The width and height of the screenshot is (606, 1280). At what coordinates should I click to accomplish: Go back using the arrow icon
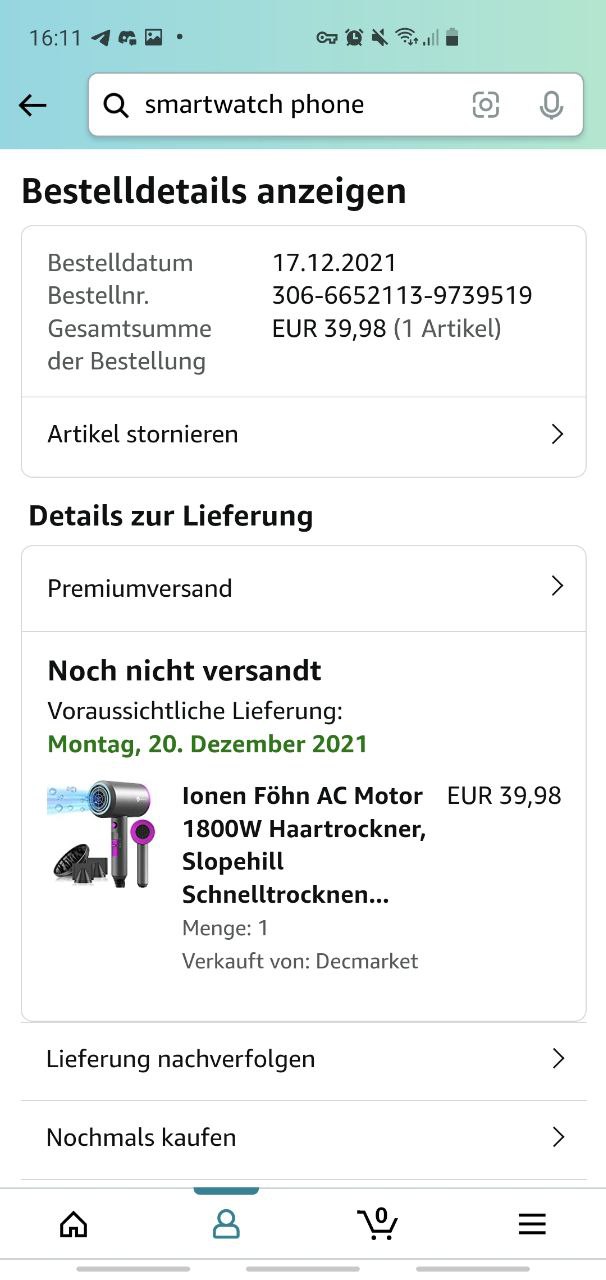click(33, 105)
